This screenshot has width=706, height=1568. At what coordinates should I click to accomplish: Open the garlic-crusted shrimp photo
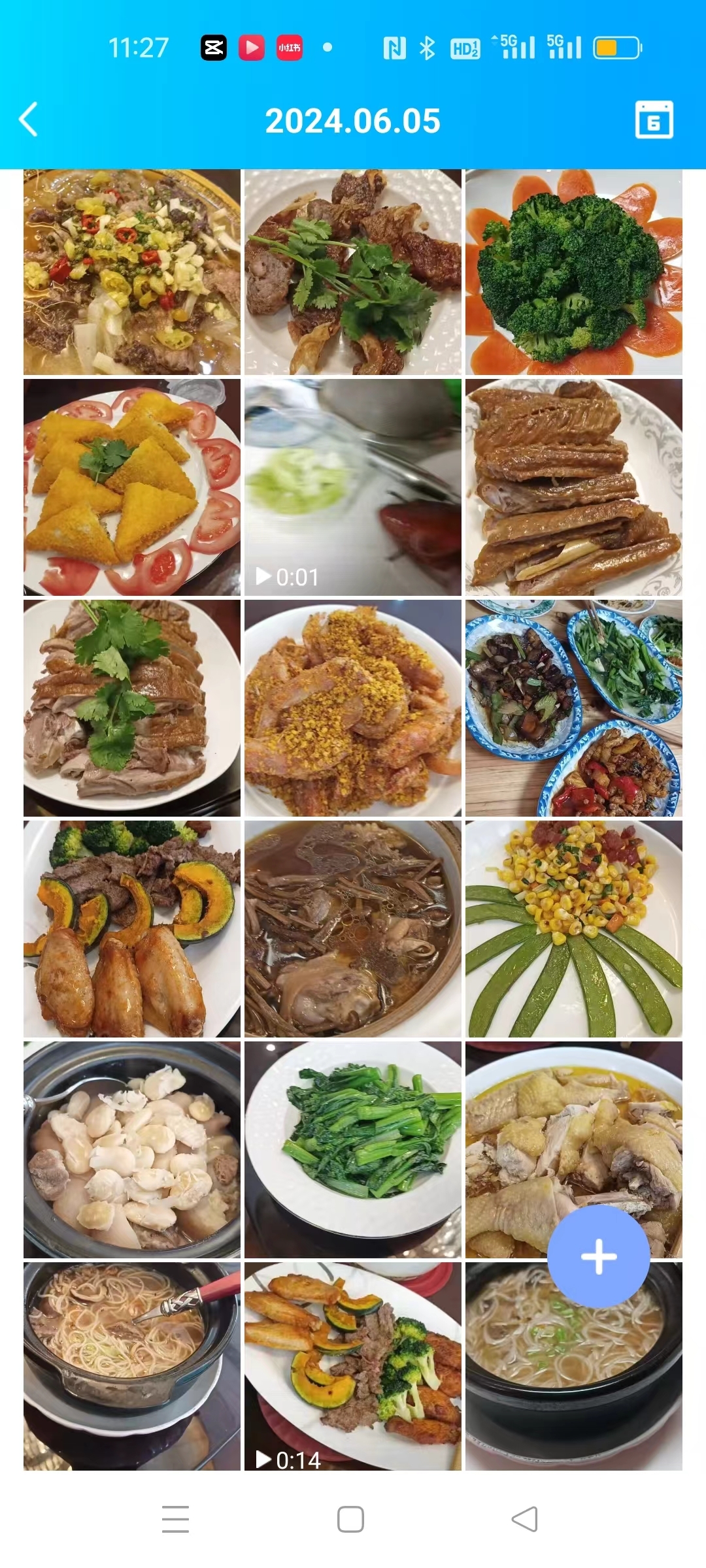tap(352, 708)
